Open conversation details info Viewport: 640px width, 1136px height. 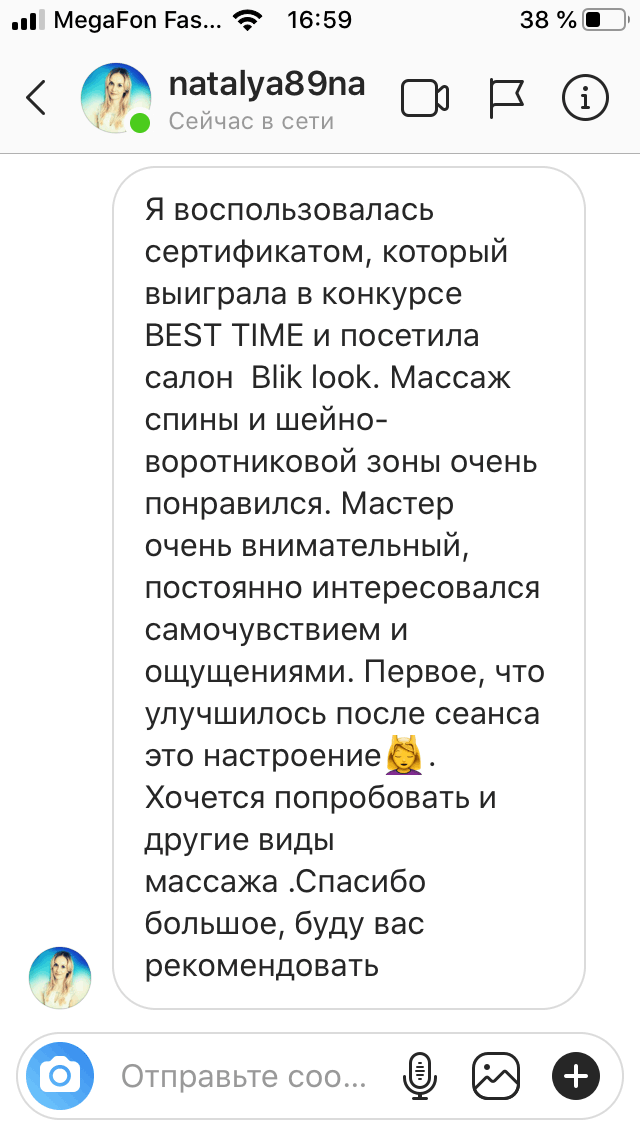tap(585, 98)
